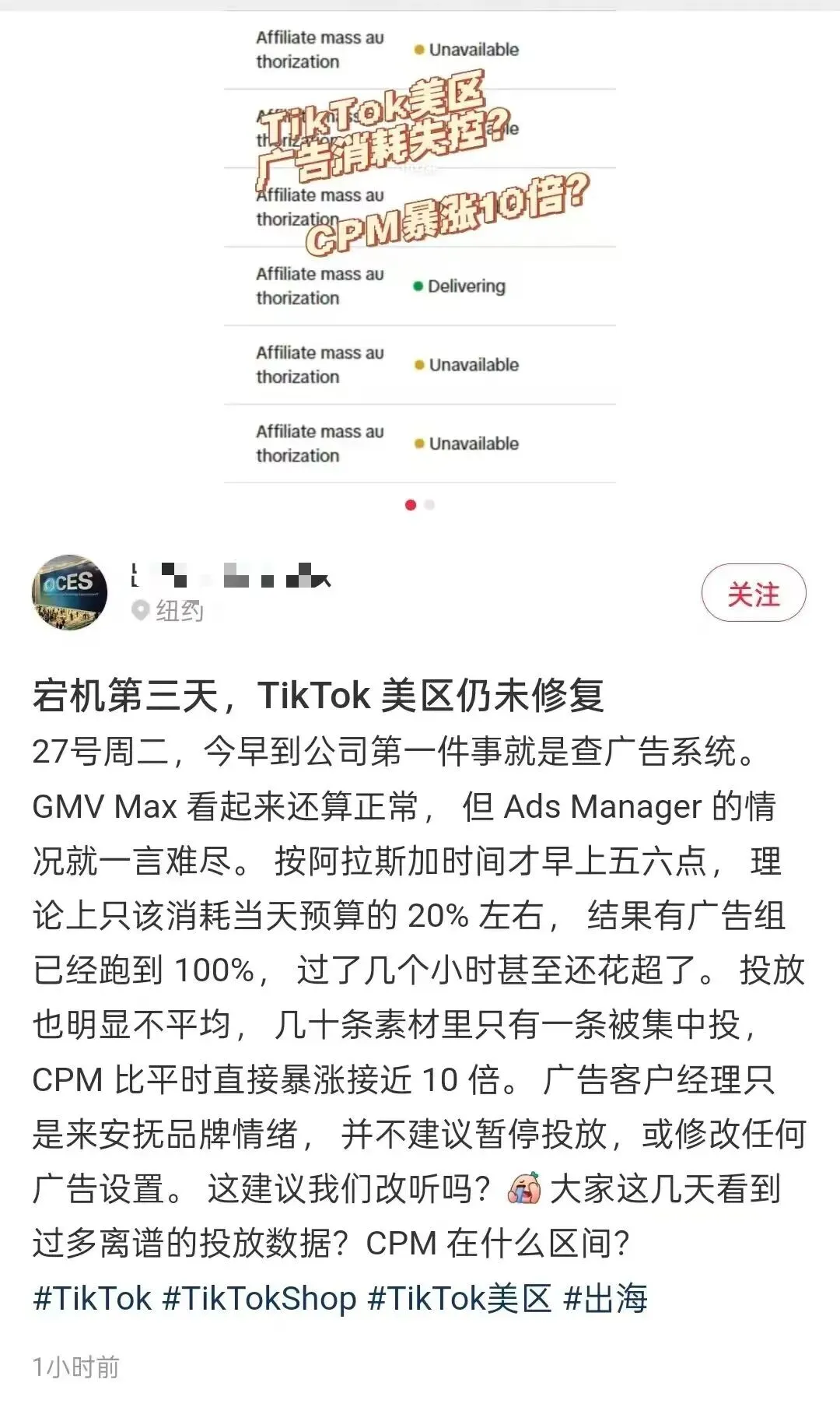Follow the post author with 关注
Screen dimensions: 840x1407
(753, 594)
